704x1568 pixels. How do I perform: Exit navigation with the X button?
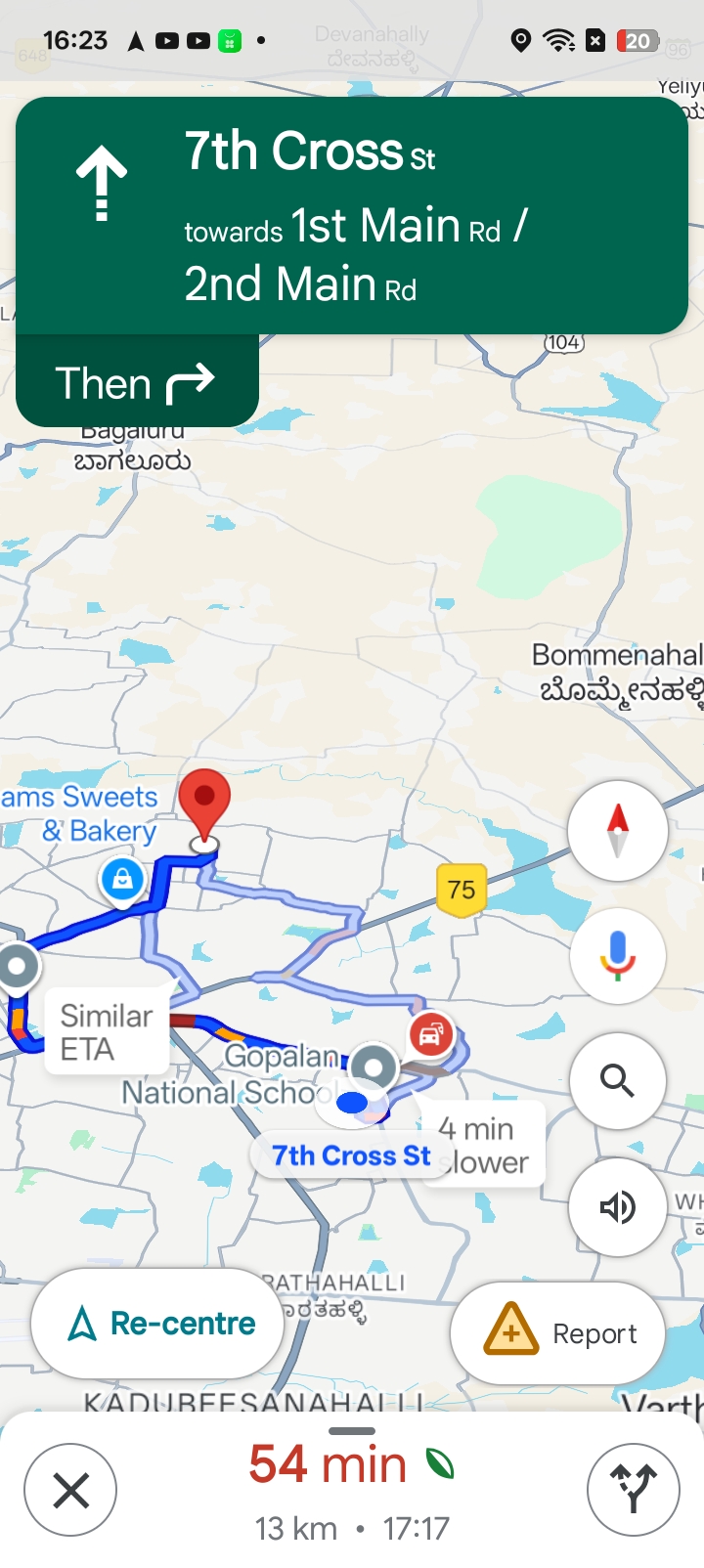(x=70, y=1491)
